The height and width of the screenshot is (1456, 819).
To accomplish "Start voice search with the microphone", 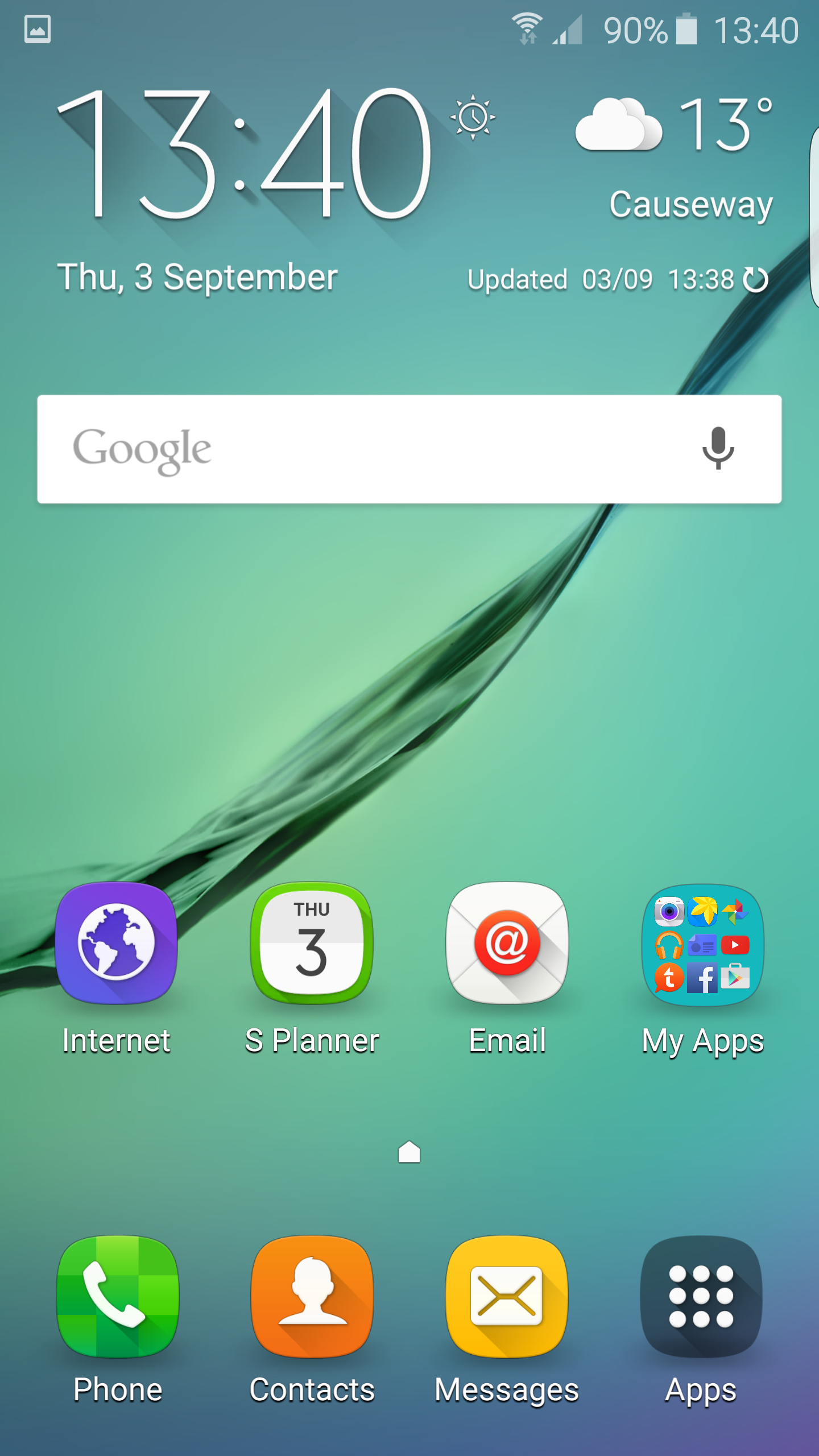I will [718, 448].
